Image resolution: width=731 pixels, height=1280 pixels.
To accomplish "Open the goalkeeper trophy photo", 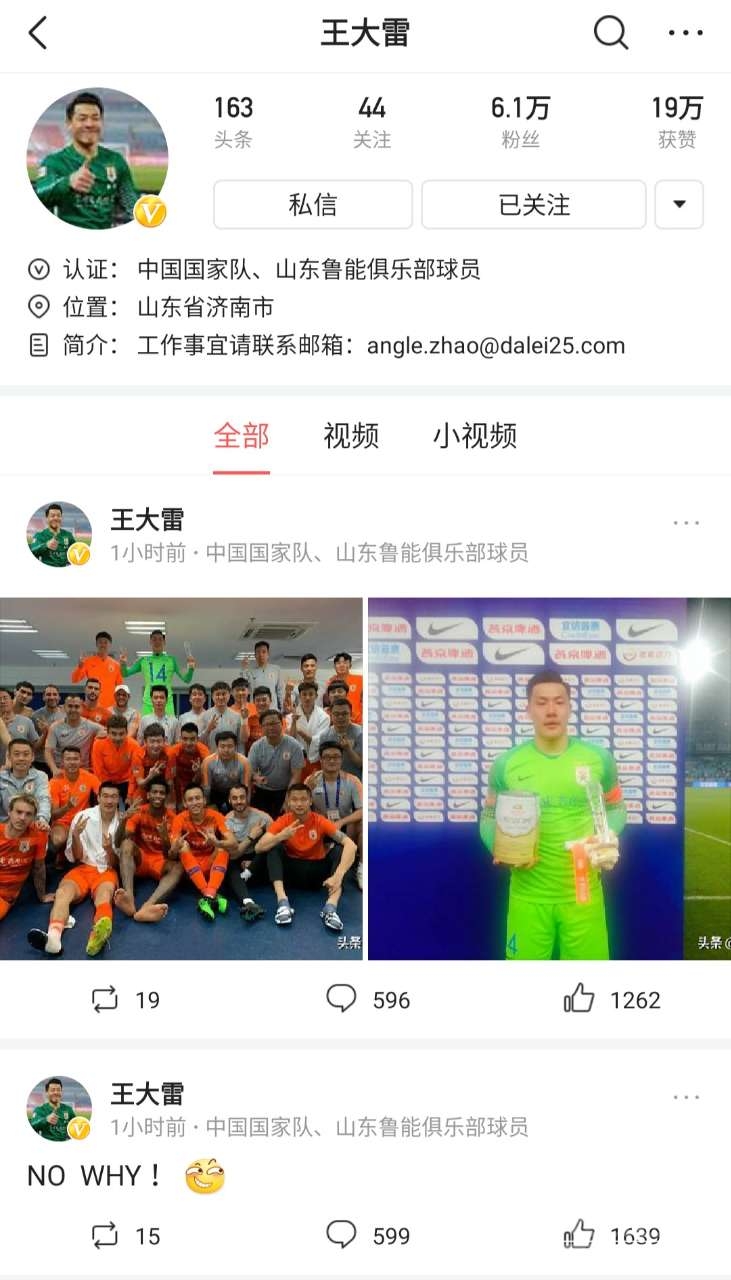I will [x=526, y=778].
